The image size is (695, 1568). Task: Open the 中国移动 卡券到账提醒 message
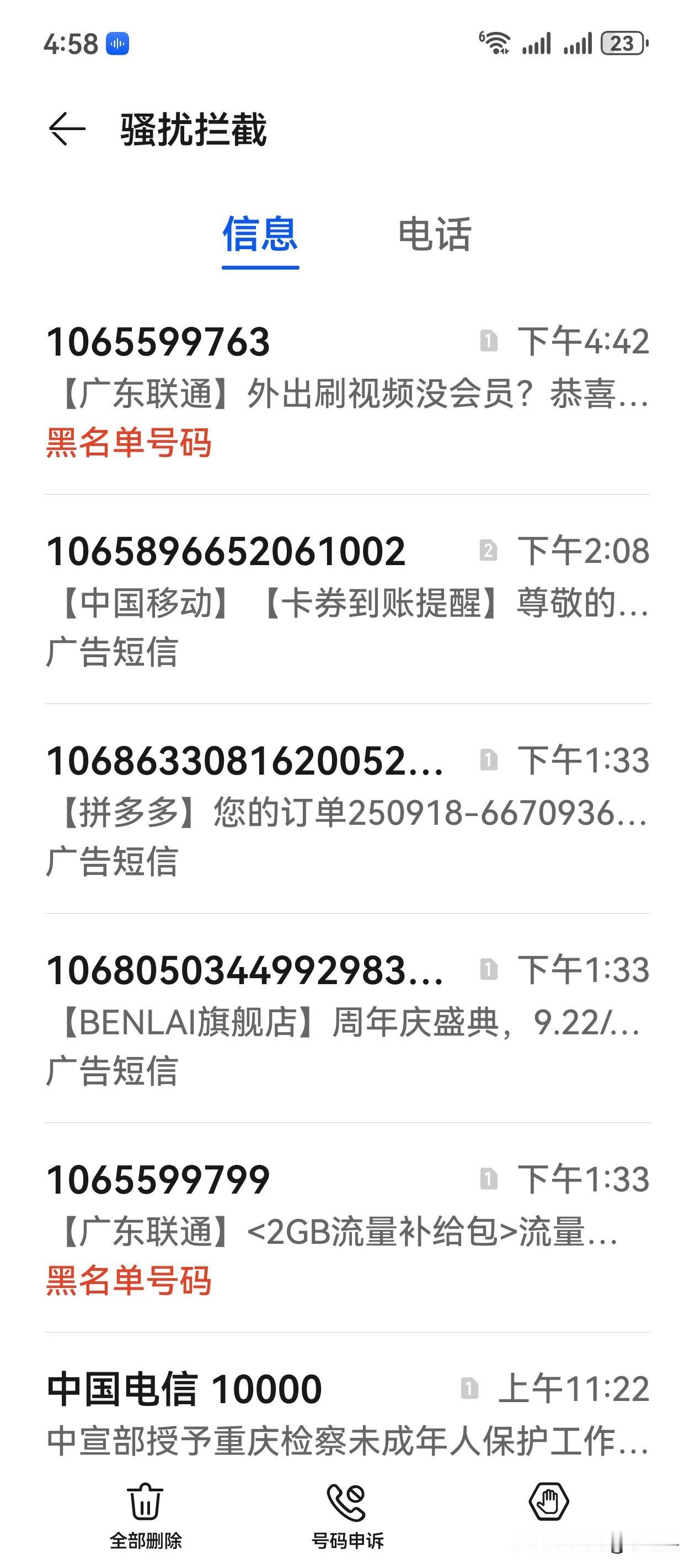(x=347, y=600)
